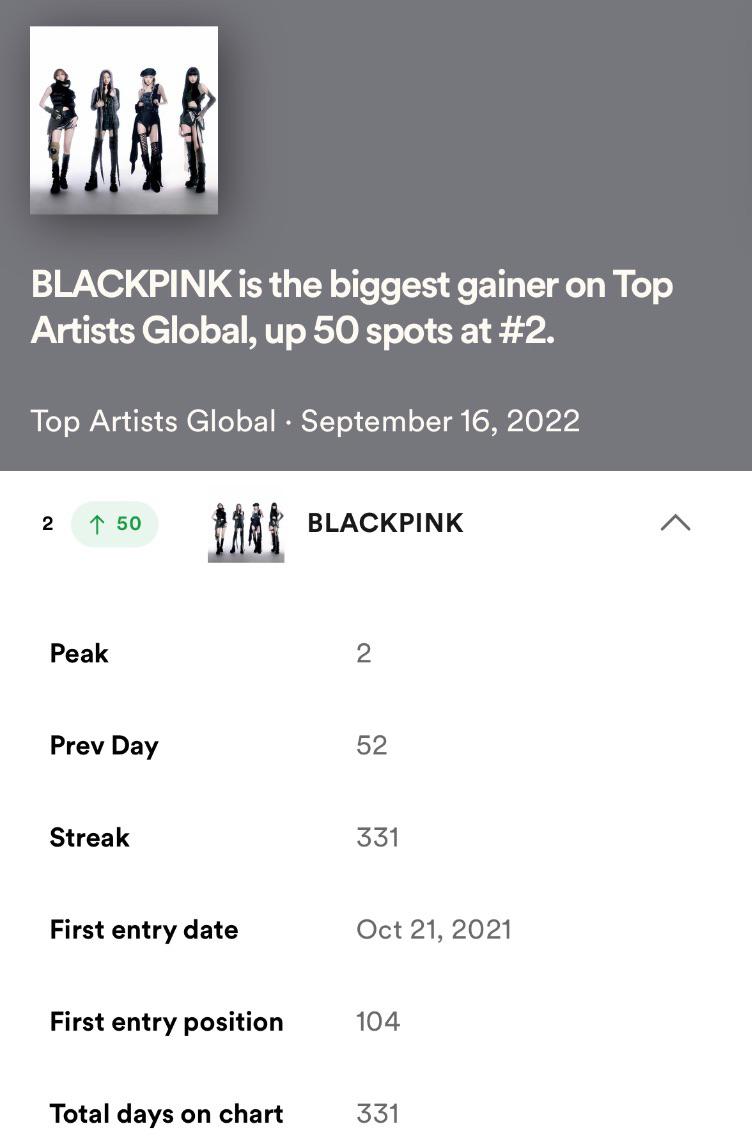Collapse the BLACKPINK chart entry details
Screen dimensions: 752x1147
676,523
